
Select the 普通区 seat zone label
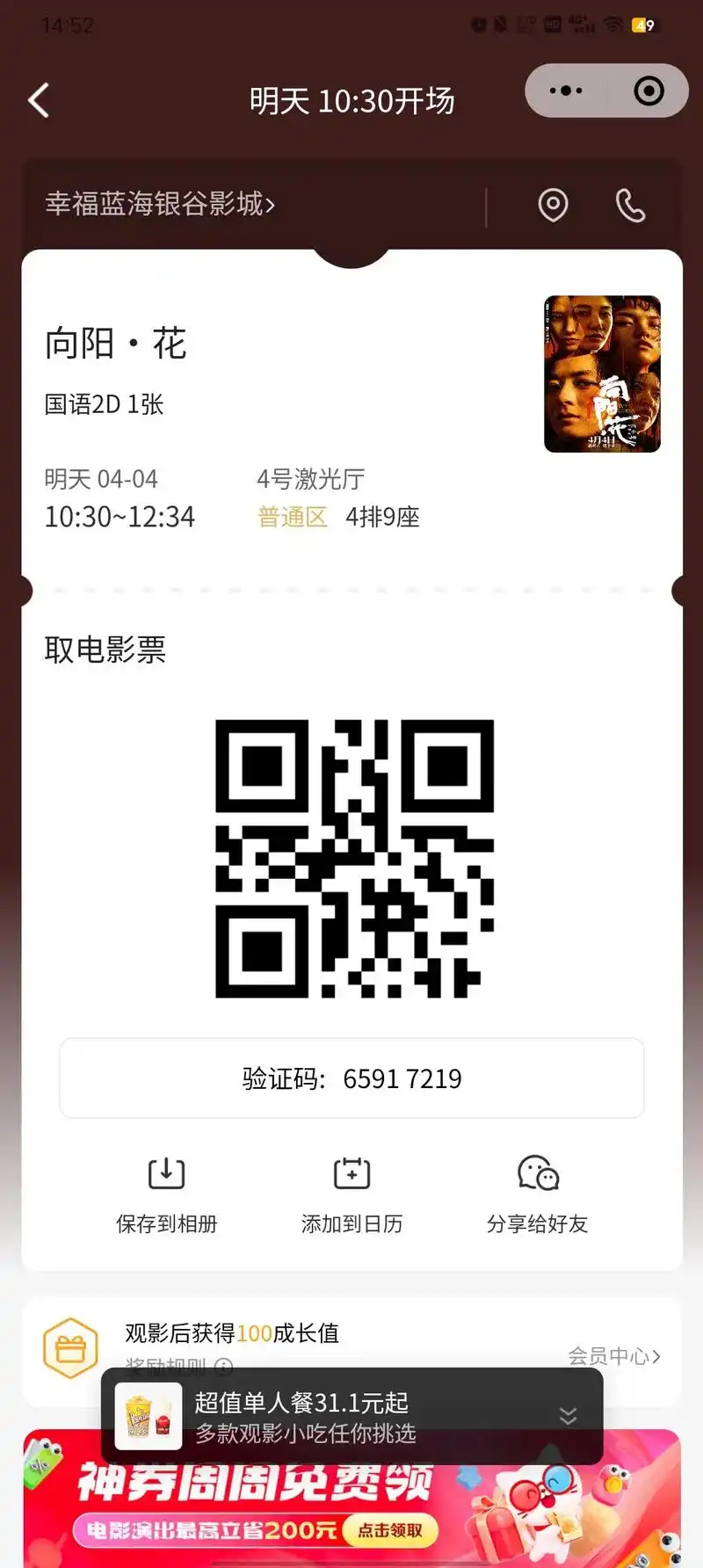click(x=291, y=518)
